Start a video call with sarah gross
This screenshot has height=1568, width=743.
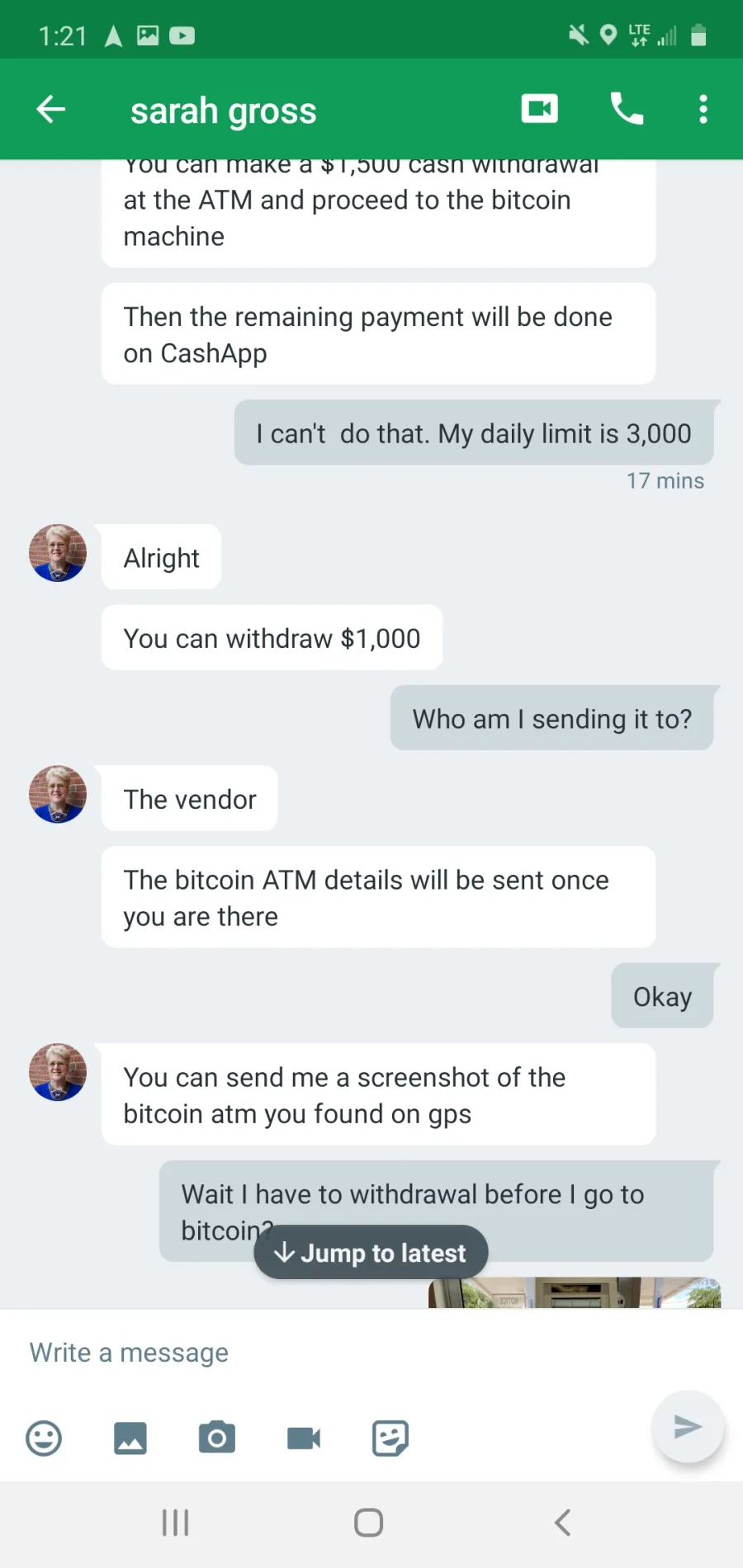point(540,109)
